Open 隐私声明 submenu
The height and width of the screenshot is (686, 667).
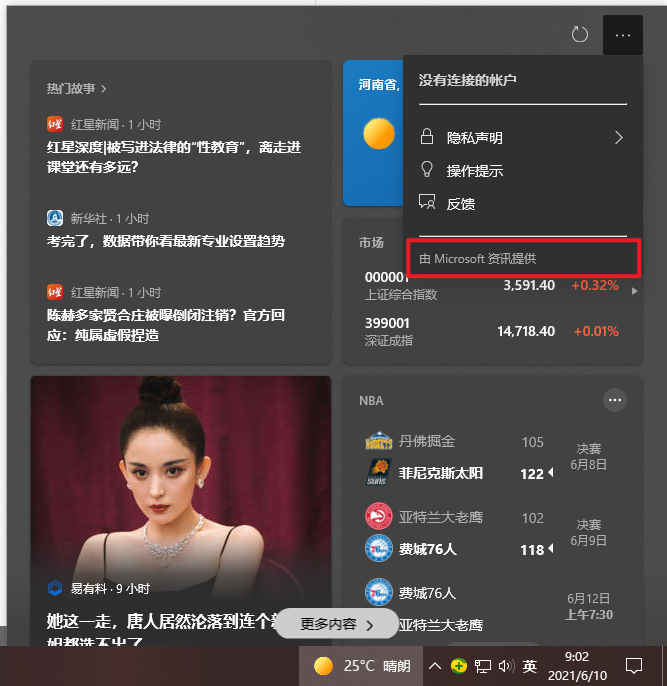(x=521, y=138)
